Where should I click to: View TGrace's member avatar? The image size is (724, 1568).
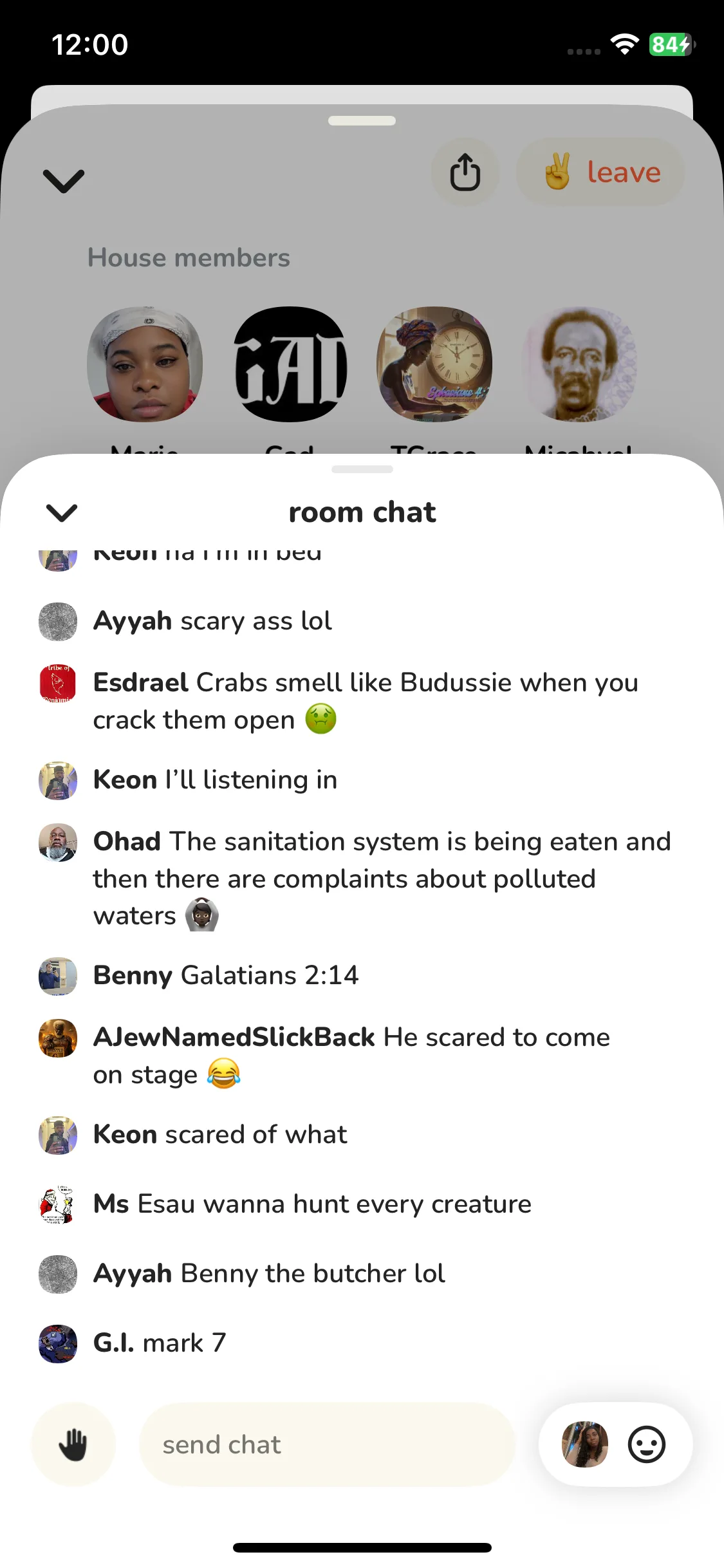pyautogui.click(x=434, y=364)
